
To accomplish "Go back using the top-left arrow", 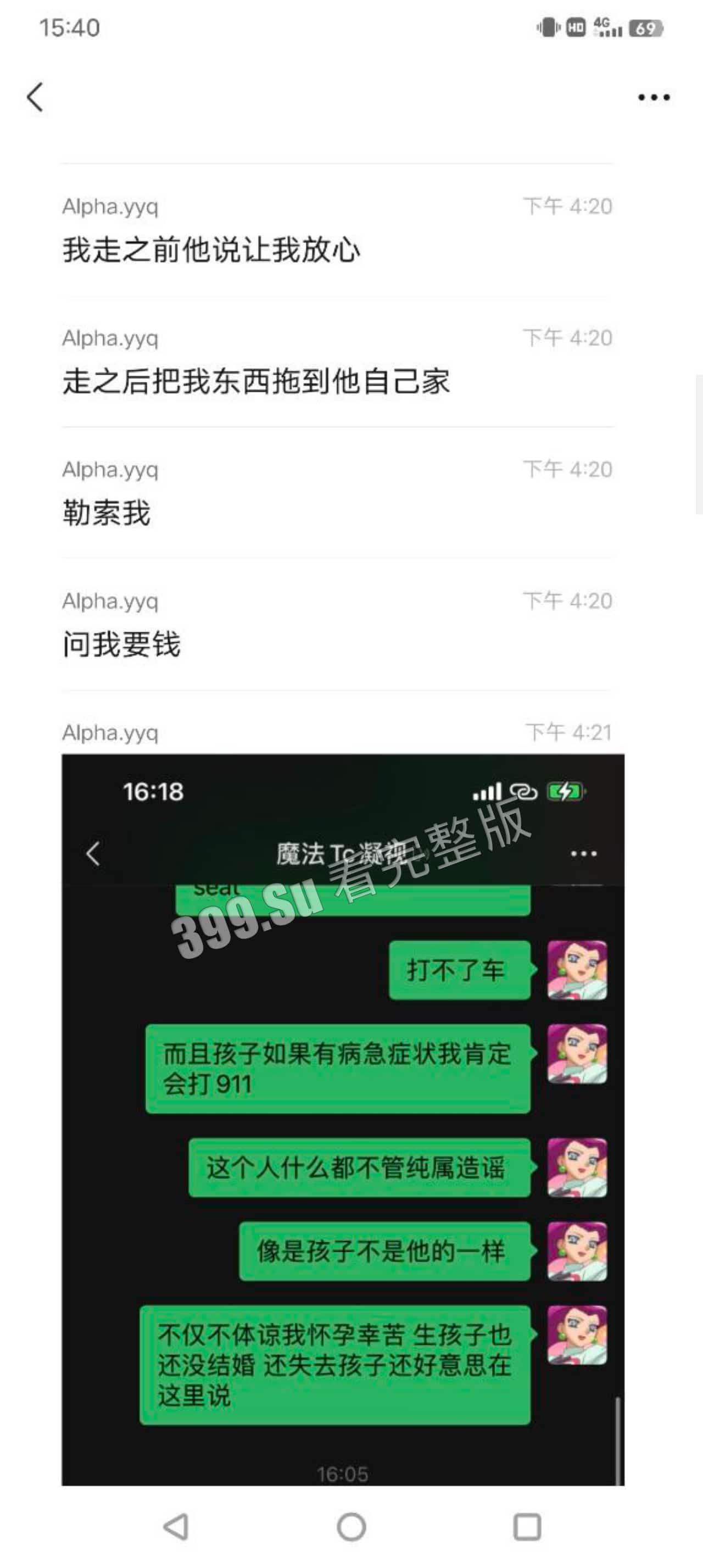I will (35, 97).
